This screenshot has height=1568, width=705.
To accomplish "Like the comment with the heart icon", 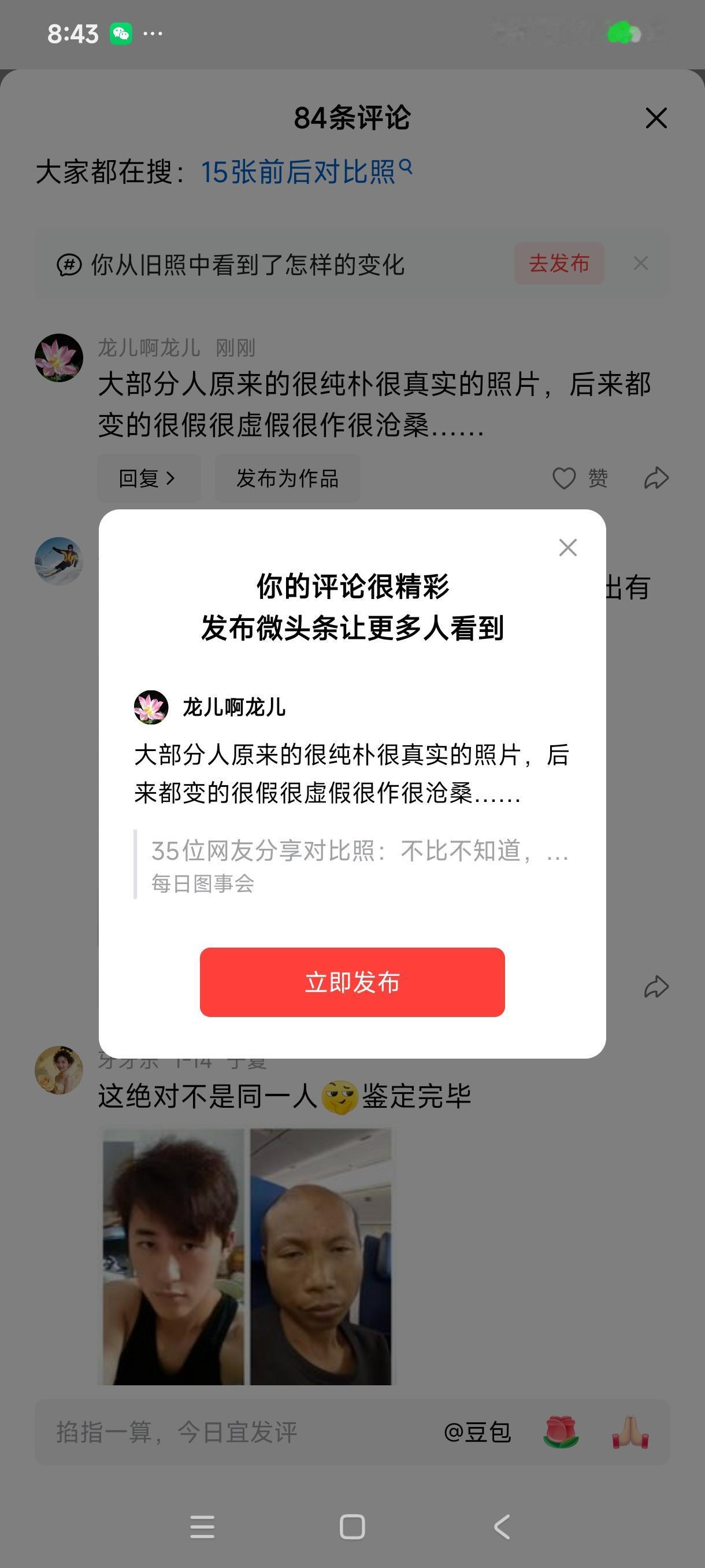I will pyautogui.click(x=566, y=478).
